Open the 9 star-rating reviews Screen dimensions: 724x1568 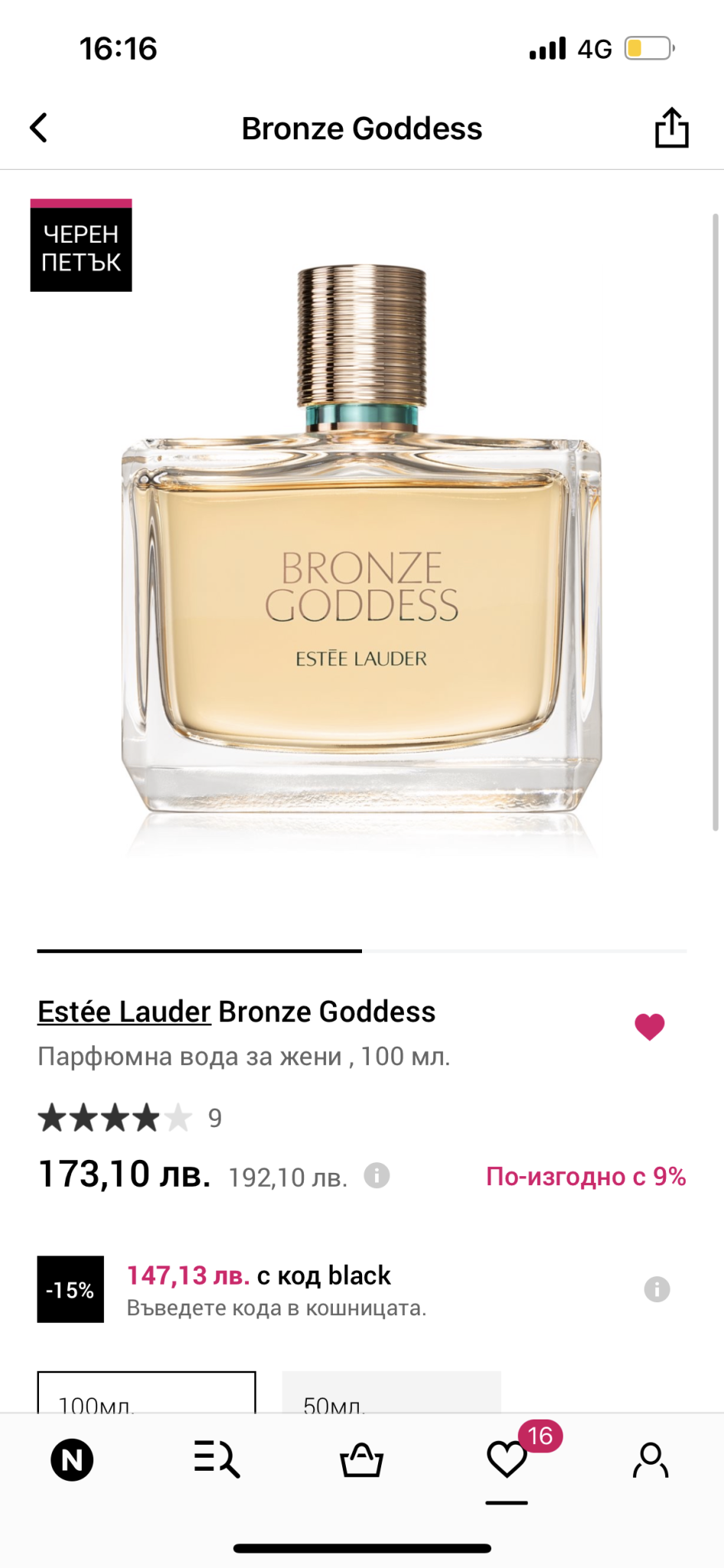(x=130, y=1118)
